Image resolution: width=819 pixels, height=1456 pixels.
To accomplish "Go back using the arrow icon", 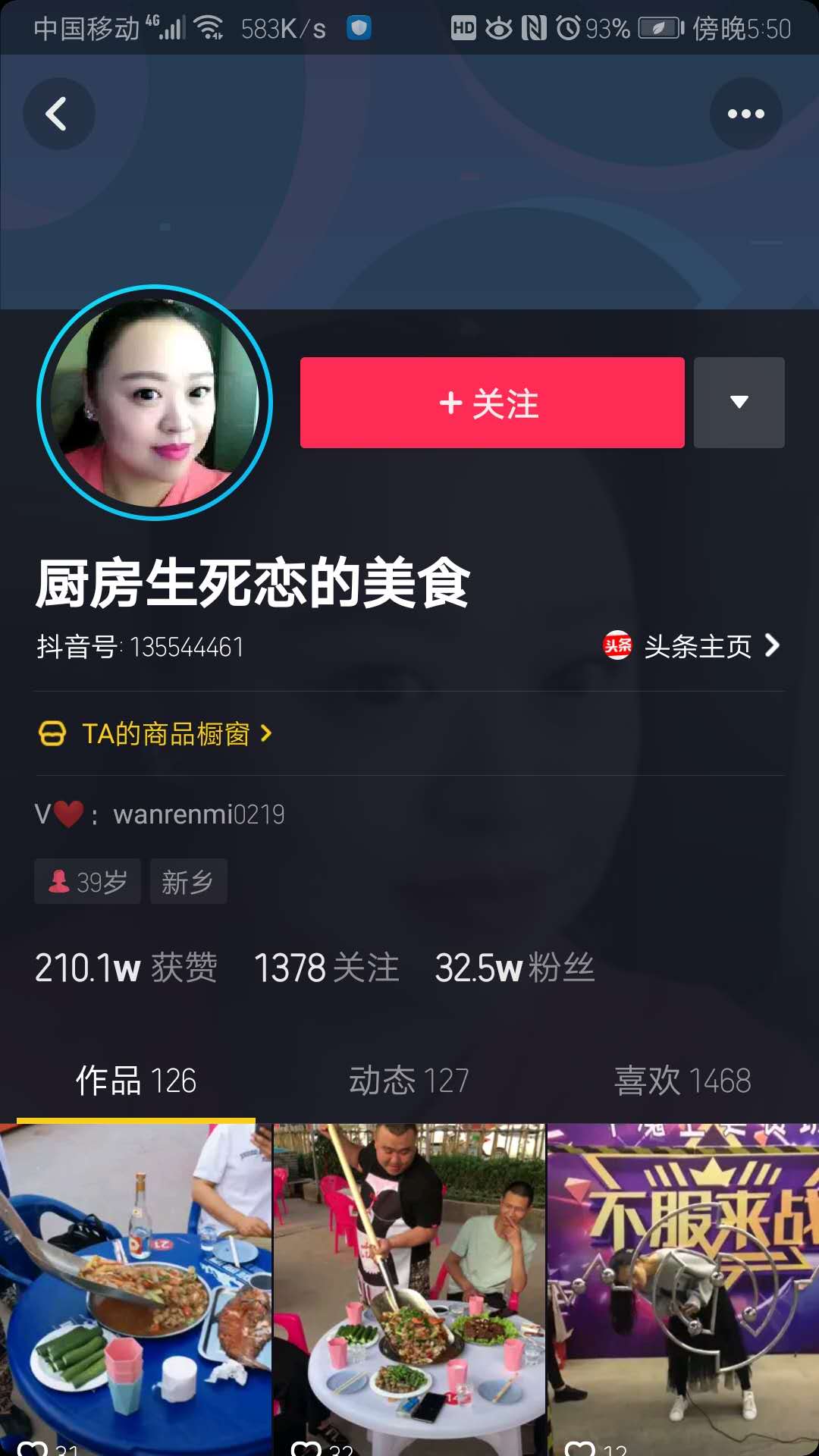I will pyautogui.click(x=58, y=114).
